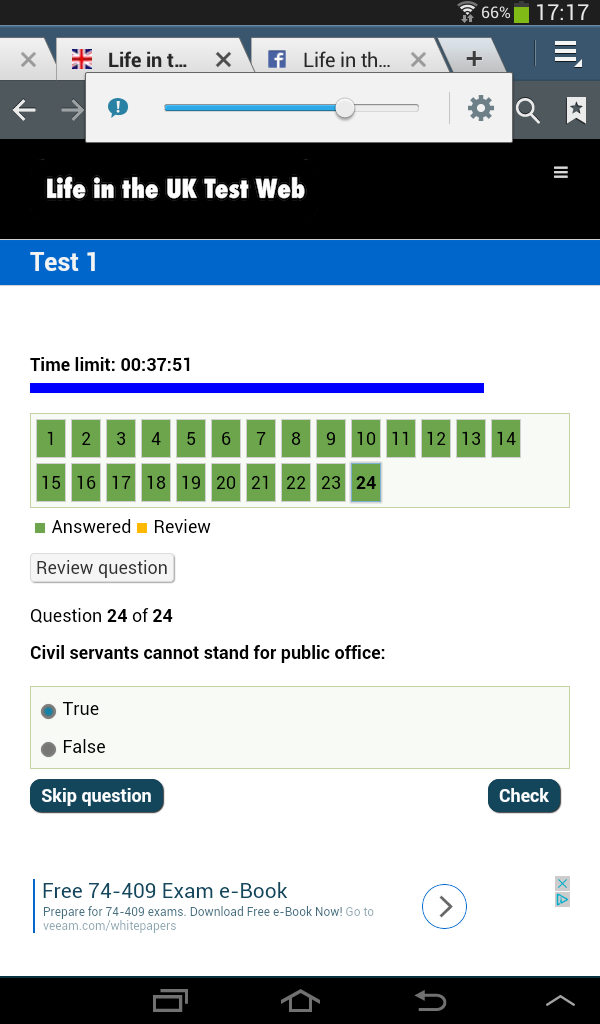The image size is (600, 1024).
Task: Mark with Review question button
Action: pyautogui.click(x=102, y=568)
